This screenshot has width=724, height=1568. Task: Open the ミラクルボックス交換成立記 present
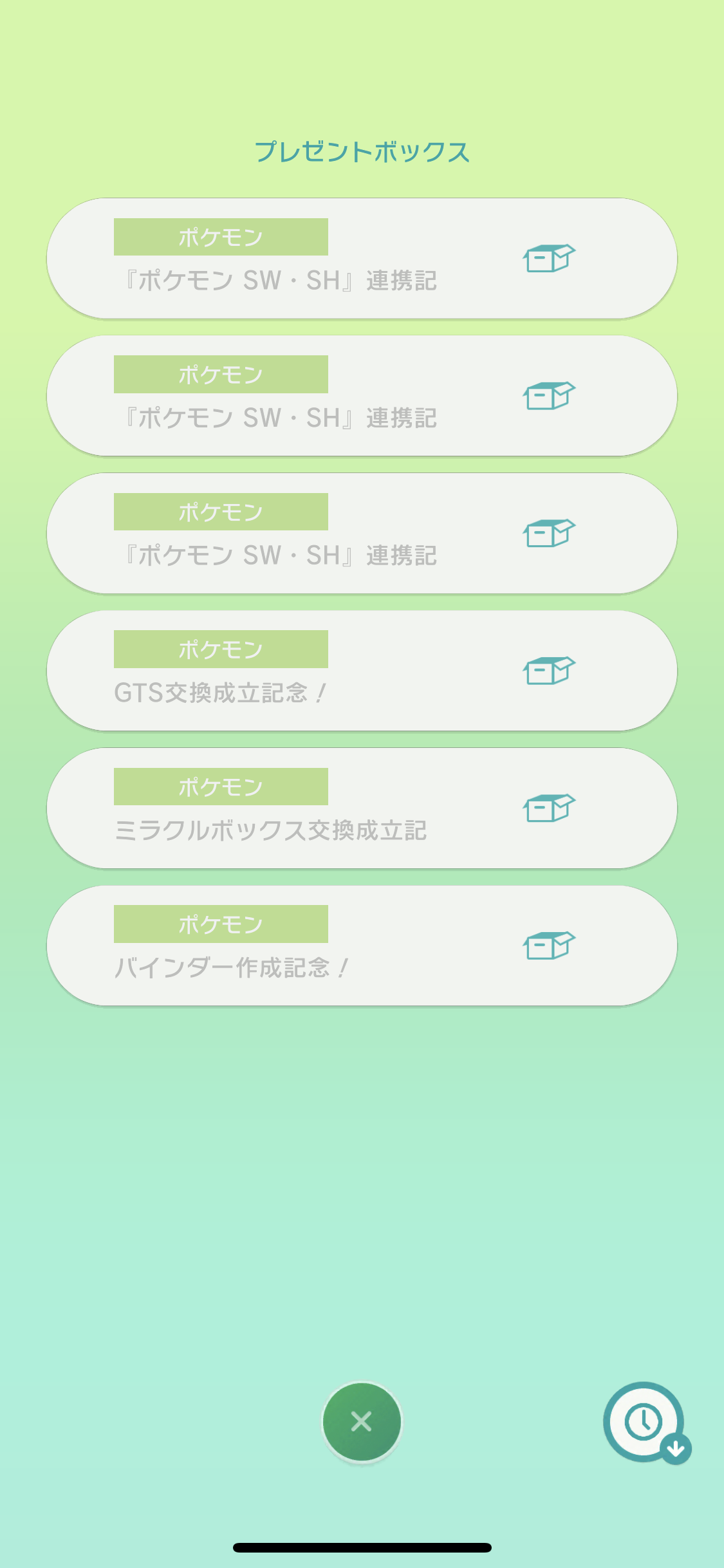362,808
